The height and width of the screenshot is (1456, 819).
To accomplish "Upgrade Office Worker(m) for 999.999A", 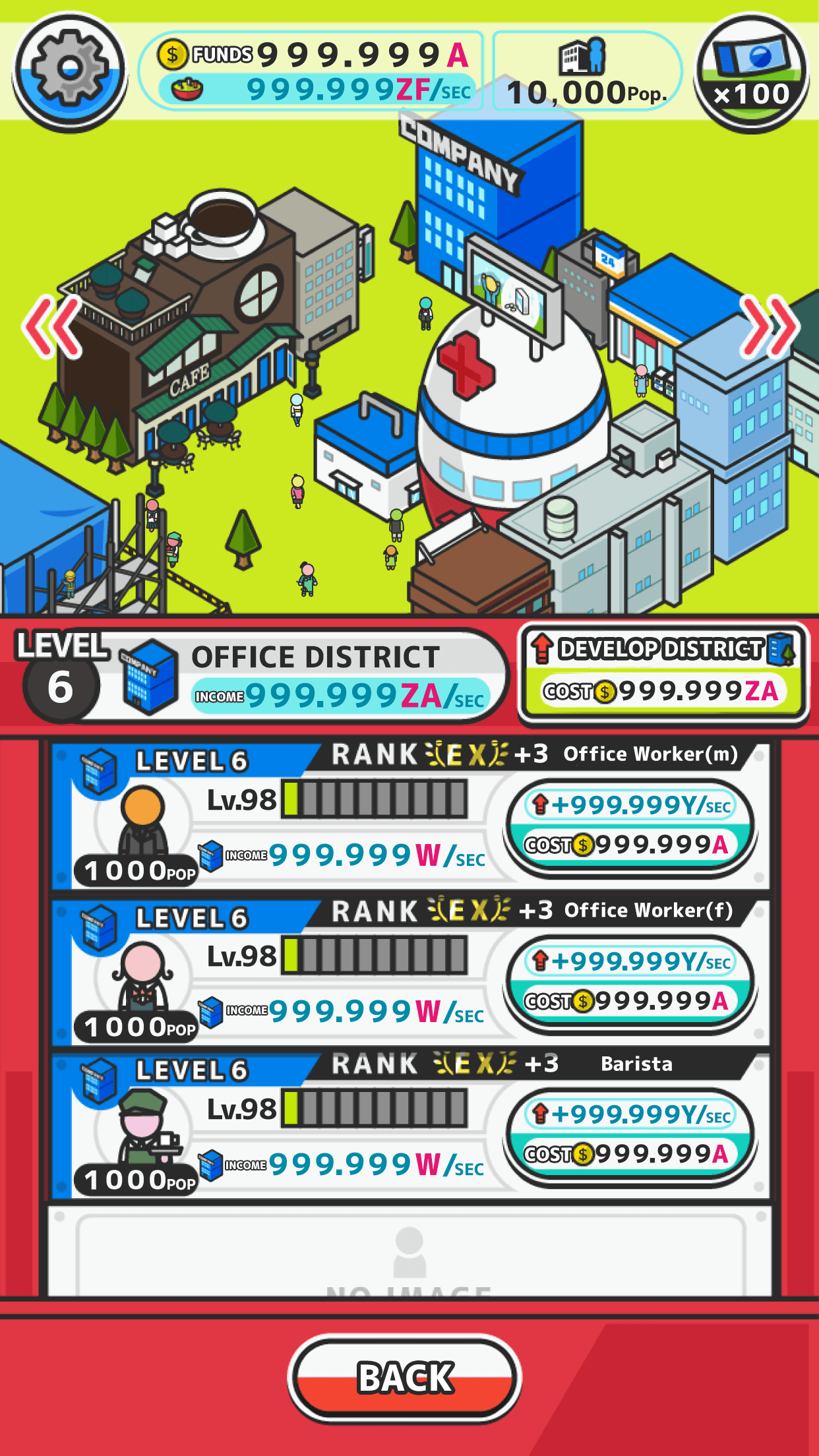I will 631,828.
